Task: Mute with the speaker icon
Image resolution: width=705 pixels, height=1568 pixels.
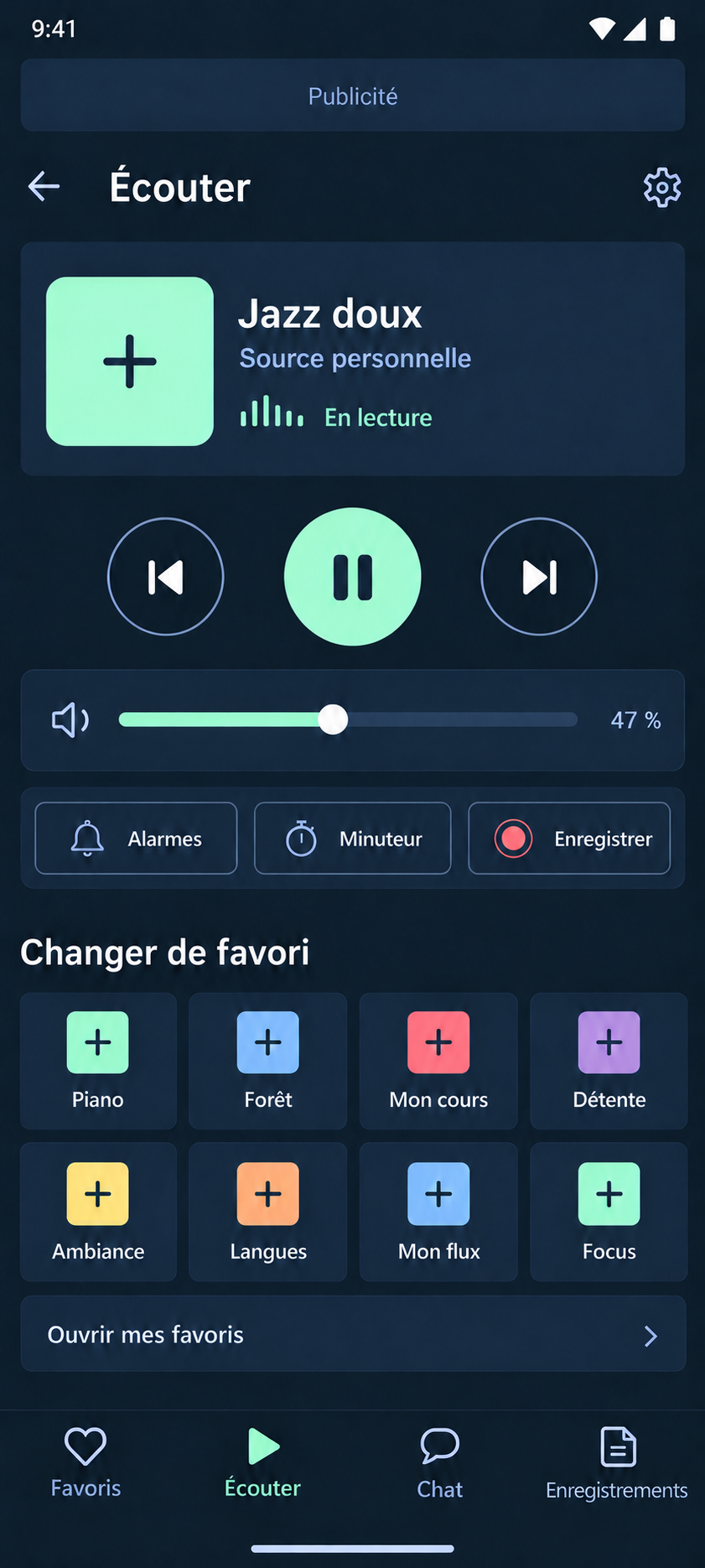Action: click(x=70, y=719)
